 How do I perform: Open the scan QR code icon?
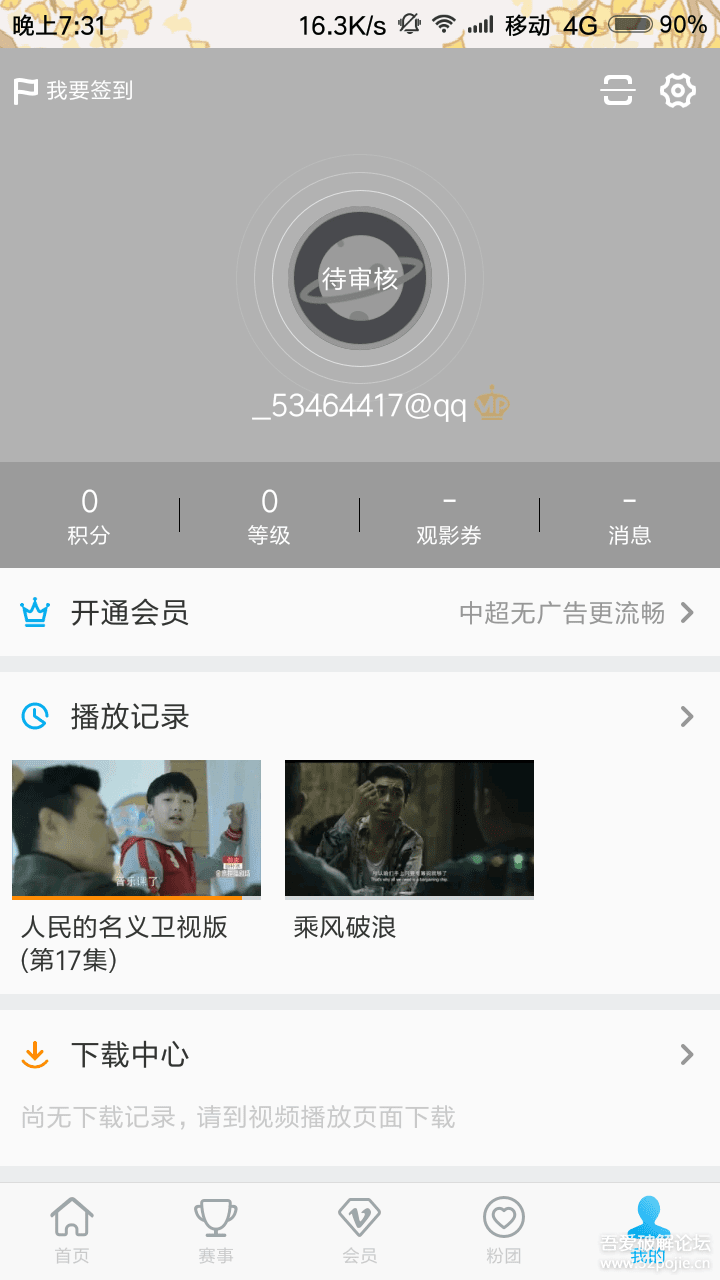click(618, 91)
